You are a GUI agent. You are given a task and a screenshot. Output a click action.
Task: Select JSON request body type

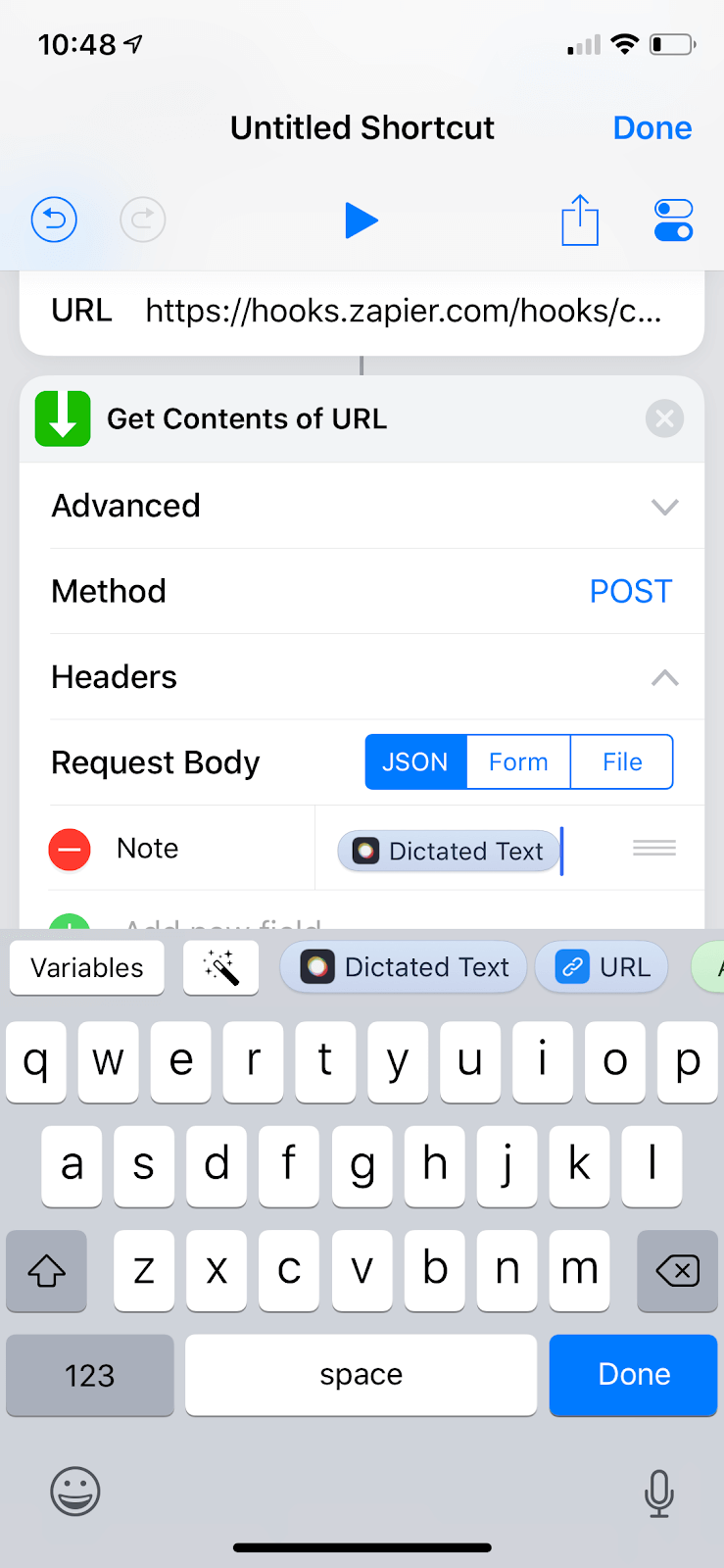415,761
